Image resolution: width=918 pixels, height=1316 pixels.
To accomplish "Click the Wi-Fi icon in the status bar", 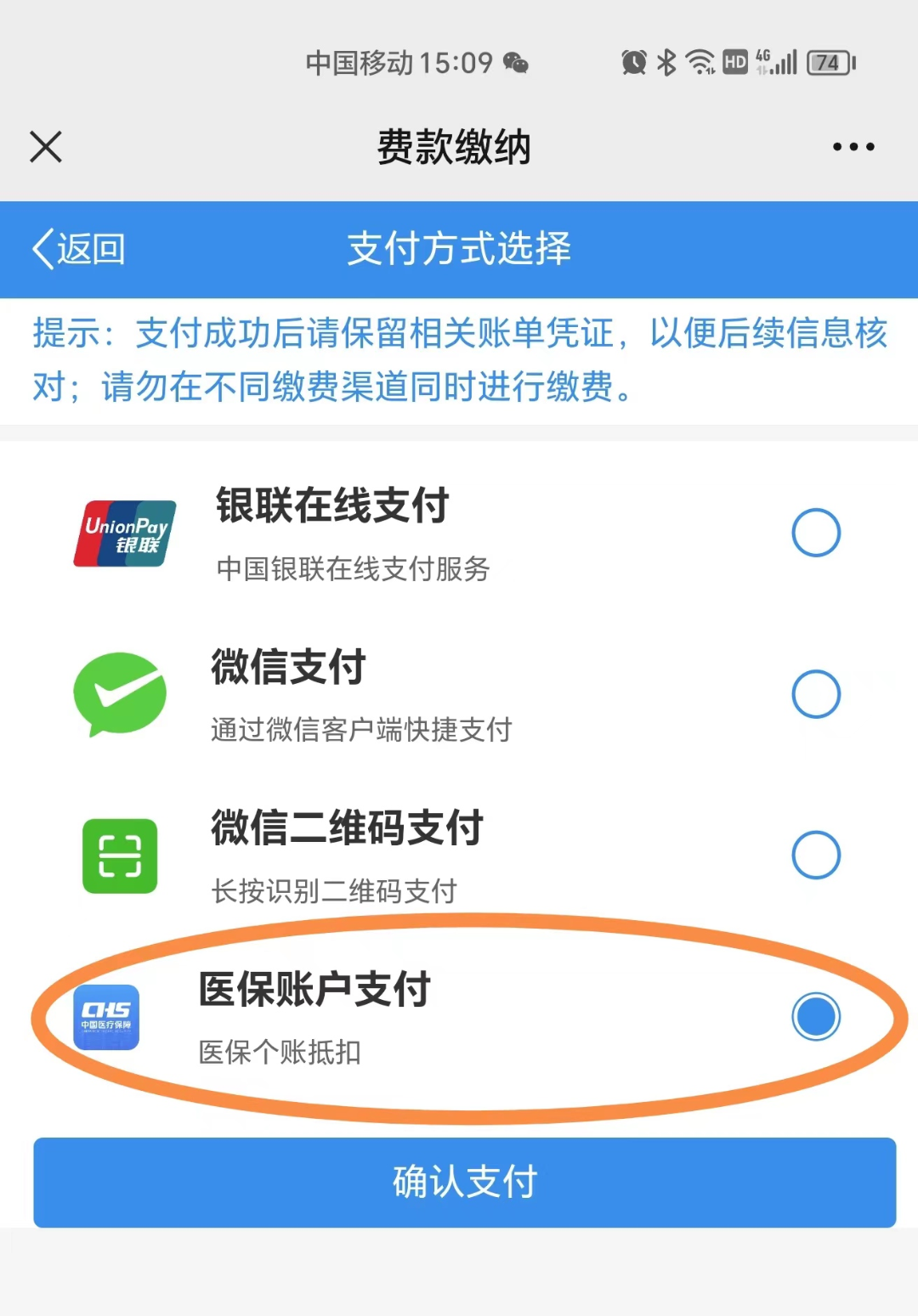I will point(701,61).
